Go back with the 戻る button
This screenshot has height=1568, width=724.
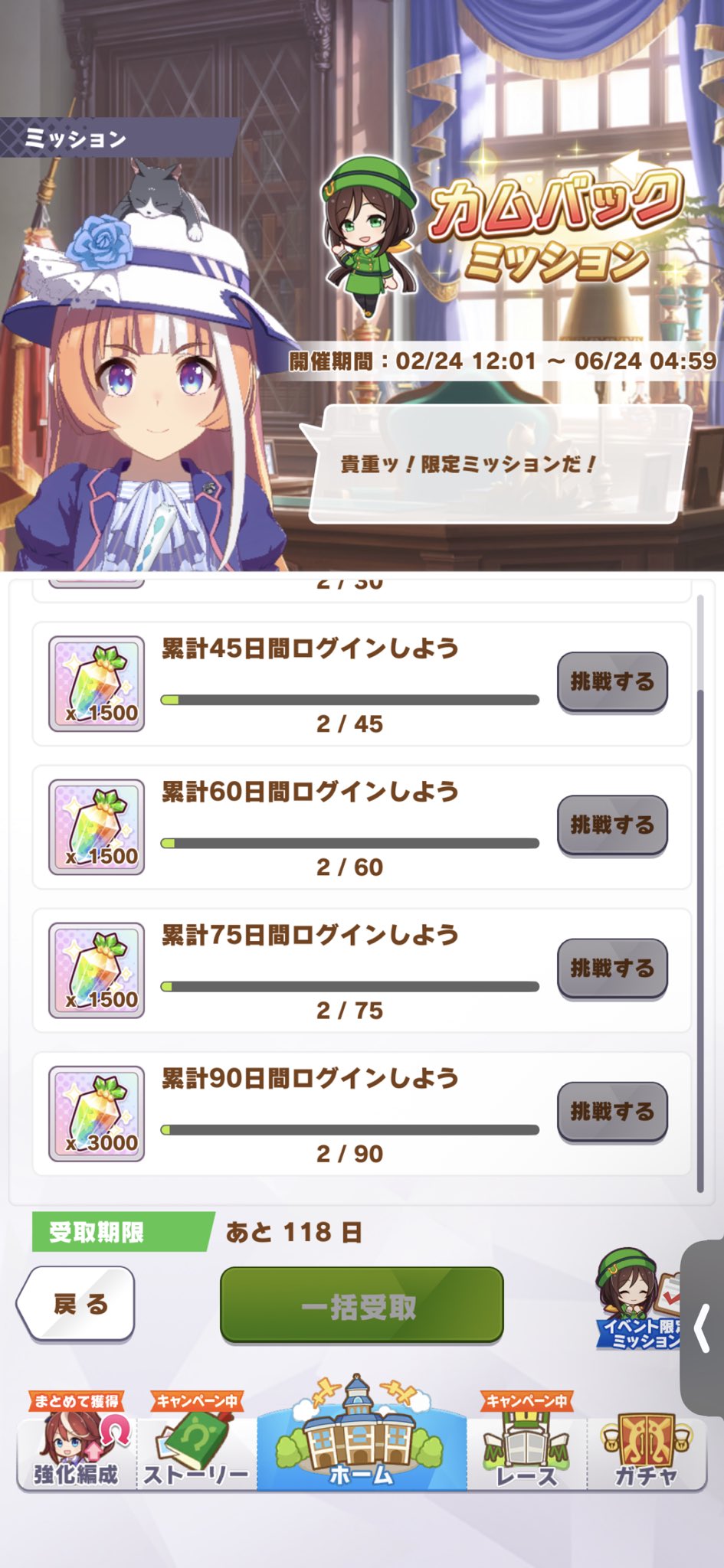coord(77,1304)
